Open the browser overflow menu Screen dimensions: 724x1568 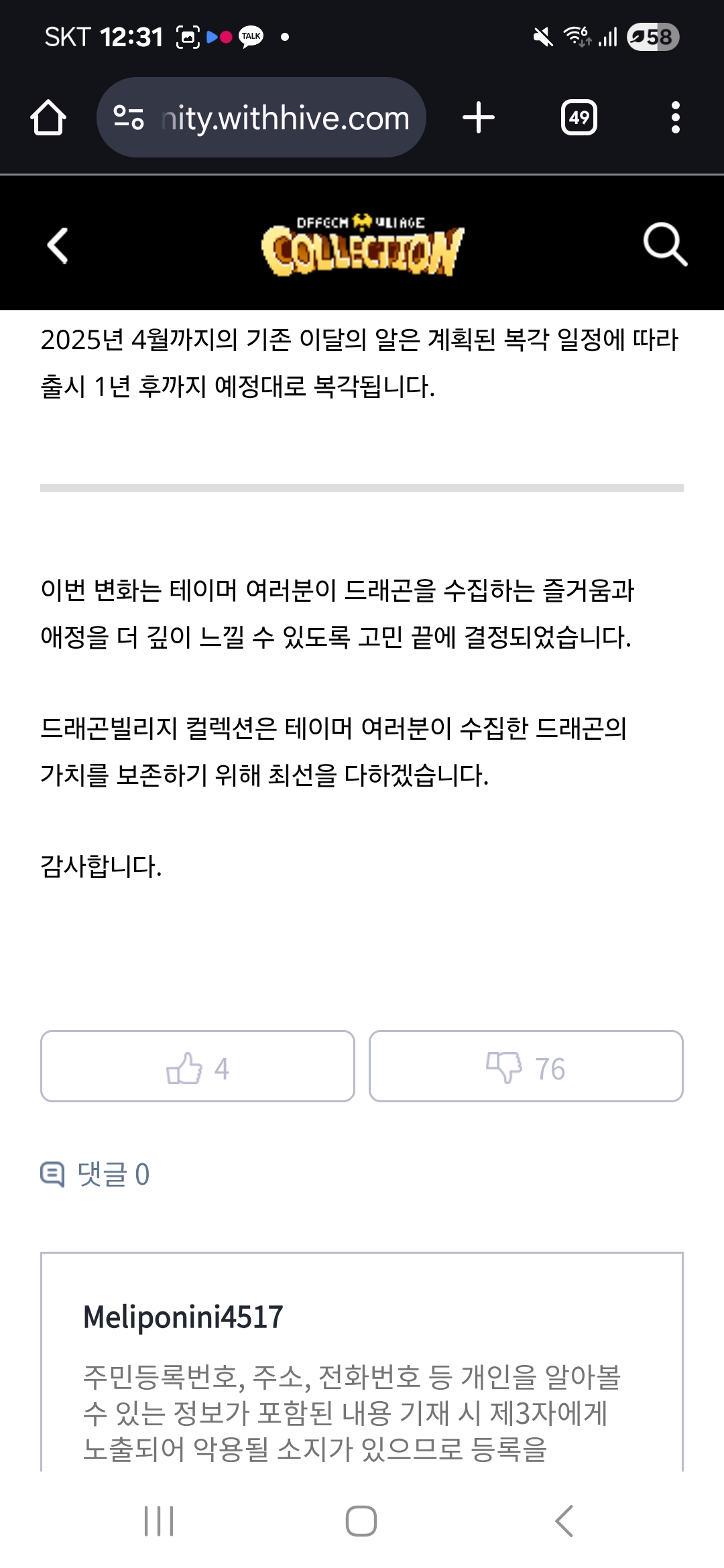coord(675,118)
